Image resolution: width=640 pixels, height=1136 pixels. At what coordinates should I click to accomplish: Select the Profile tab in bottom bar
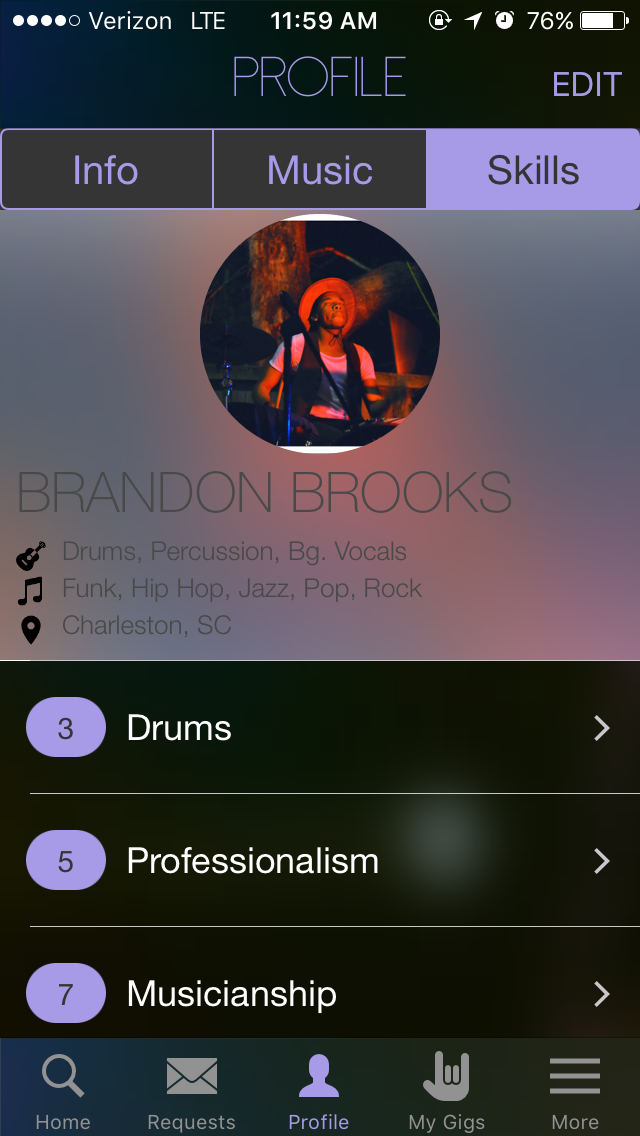point(319,1092)
